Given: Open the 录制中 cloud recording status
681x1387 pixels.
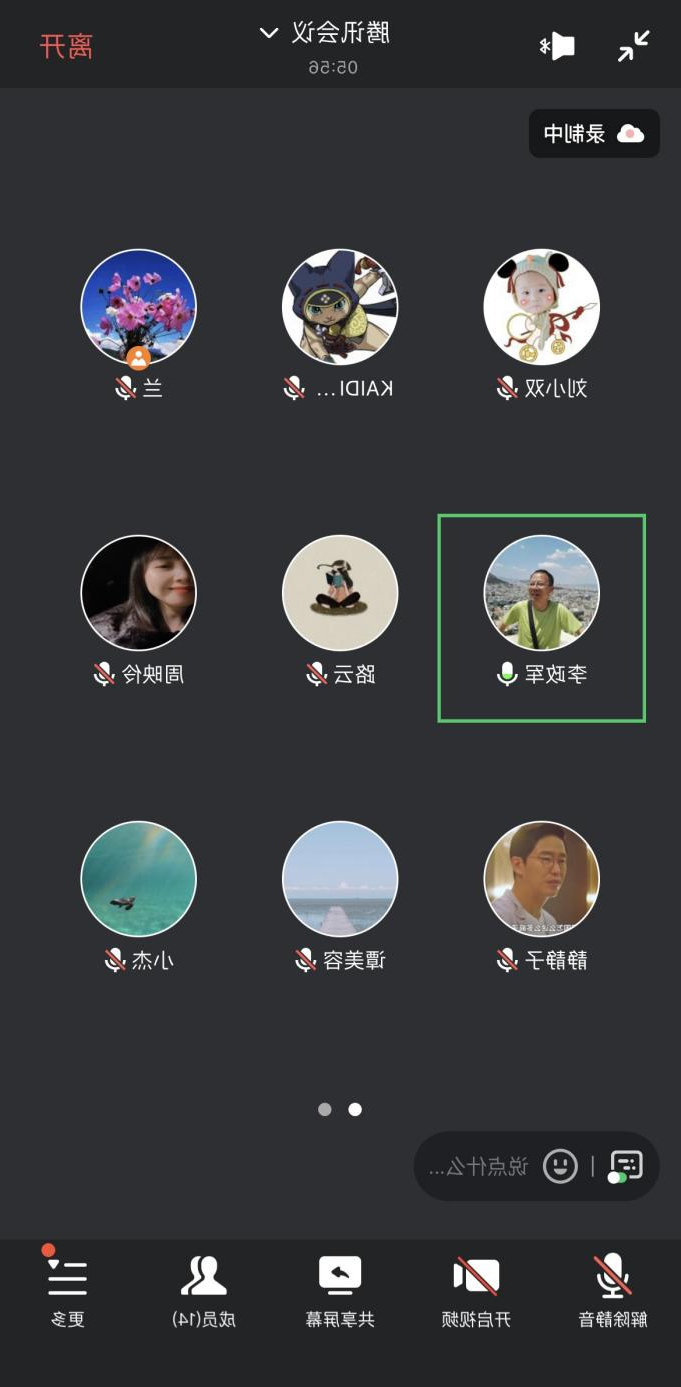Looking at the screenshot, I should click(x=594, y=134).
